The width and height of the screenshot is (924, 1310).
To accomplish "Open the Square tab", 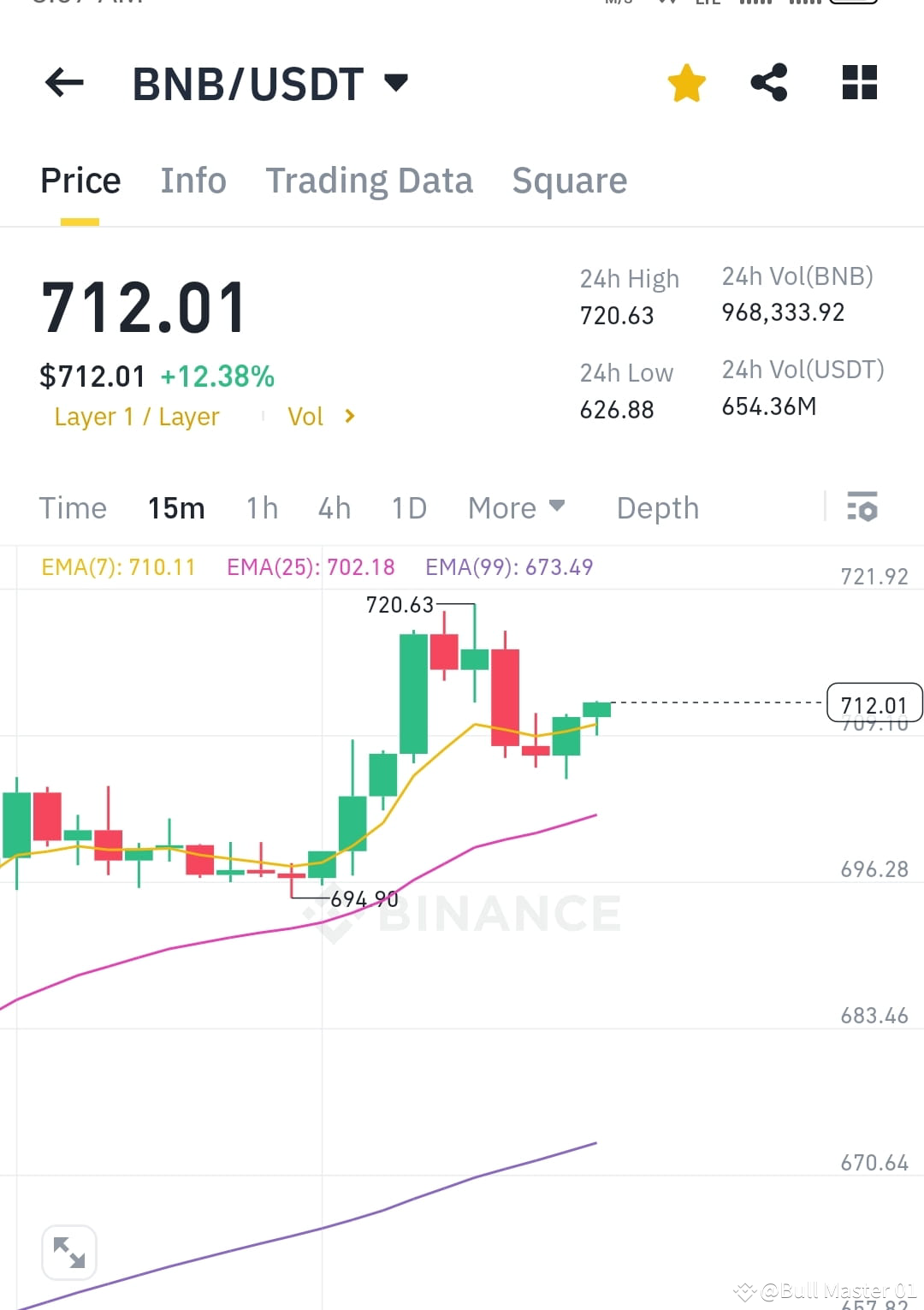I will pyautogui.click(x=569, y=181).
